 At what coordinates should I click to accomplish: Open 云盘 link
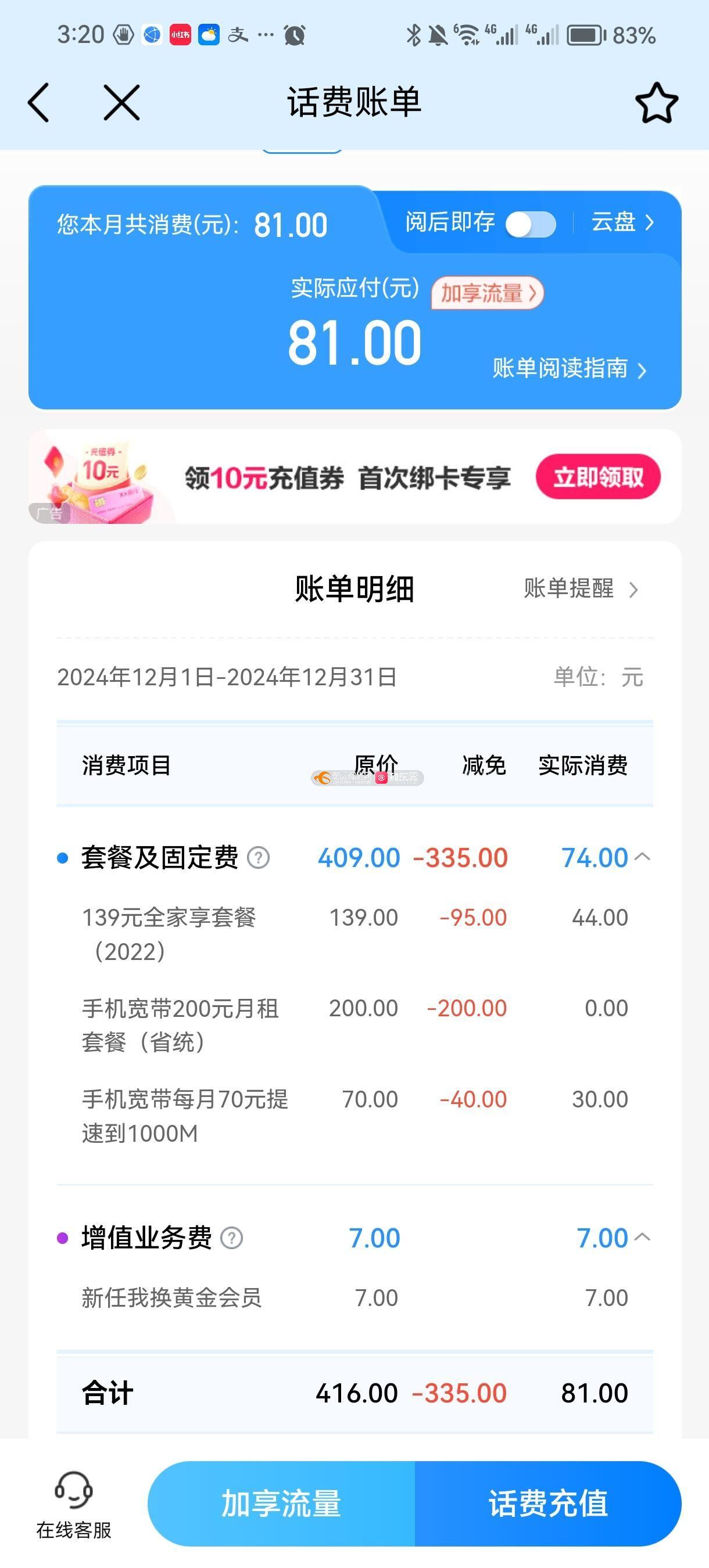click(622, 223)
